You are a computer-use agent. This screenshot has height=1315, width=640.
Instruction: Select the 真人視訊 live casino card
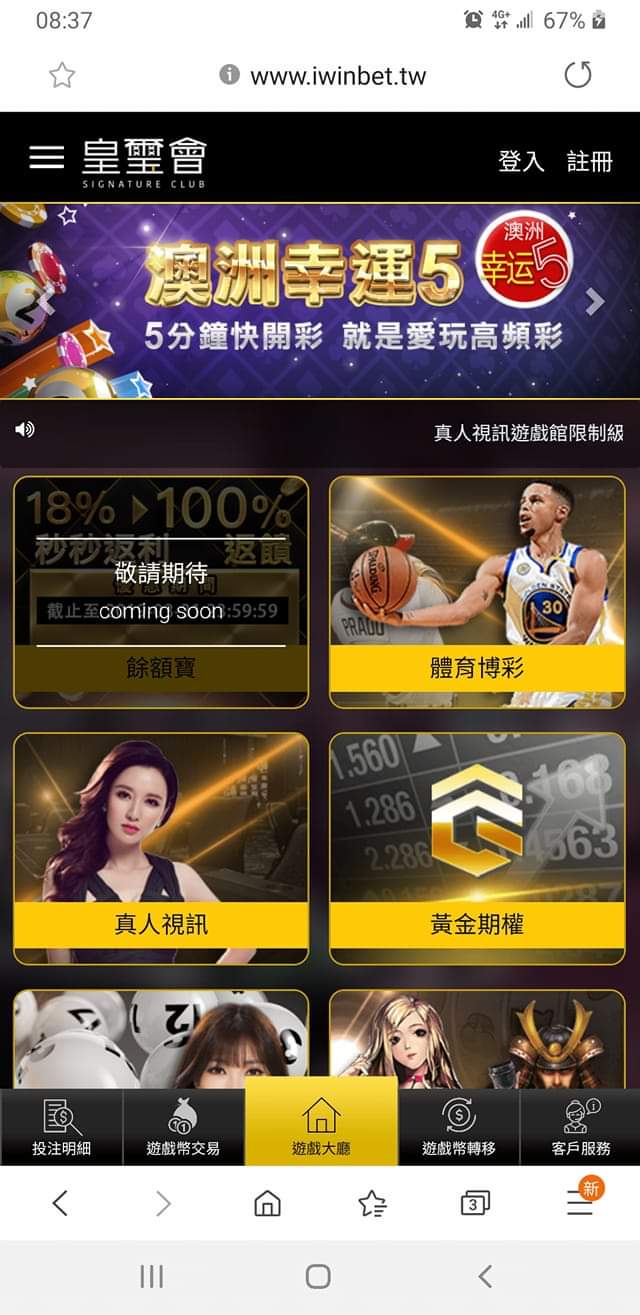(161, 848)
